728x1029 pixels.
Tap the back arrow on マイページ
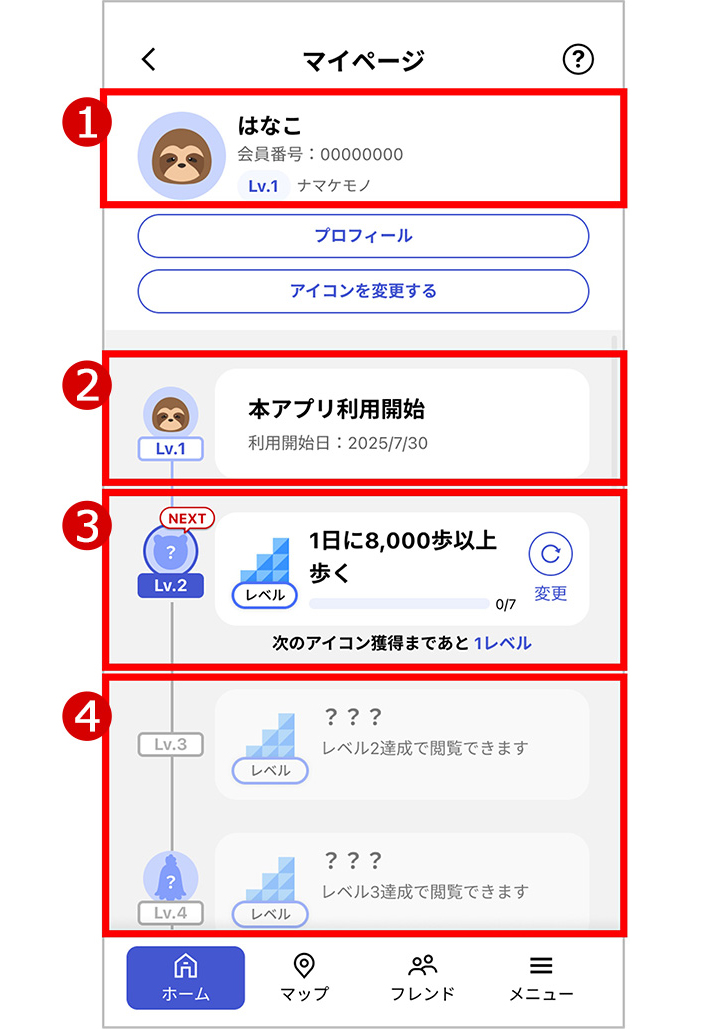[x=148, y=58]
